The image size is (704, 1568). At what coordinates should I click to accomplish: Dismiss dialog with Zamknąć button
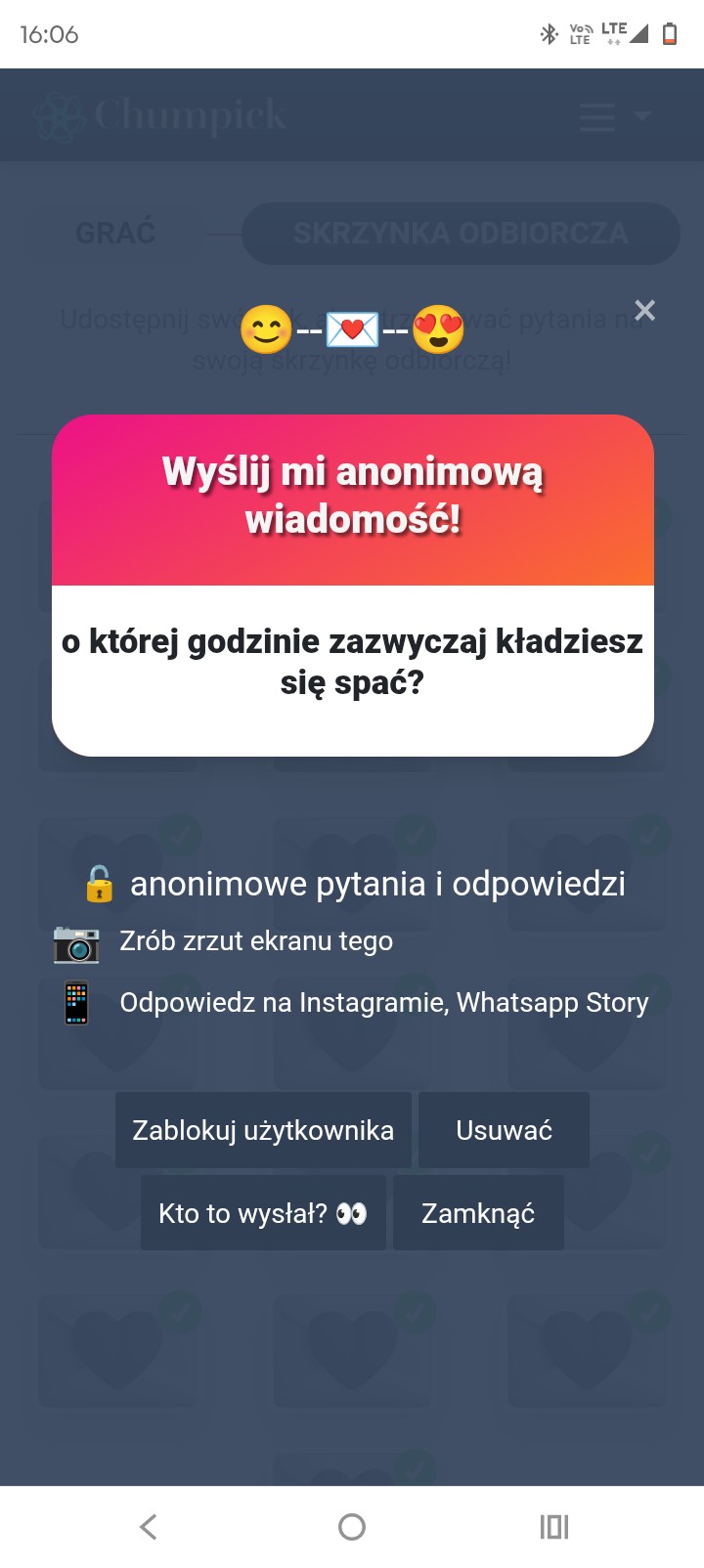478,1213
